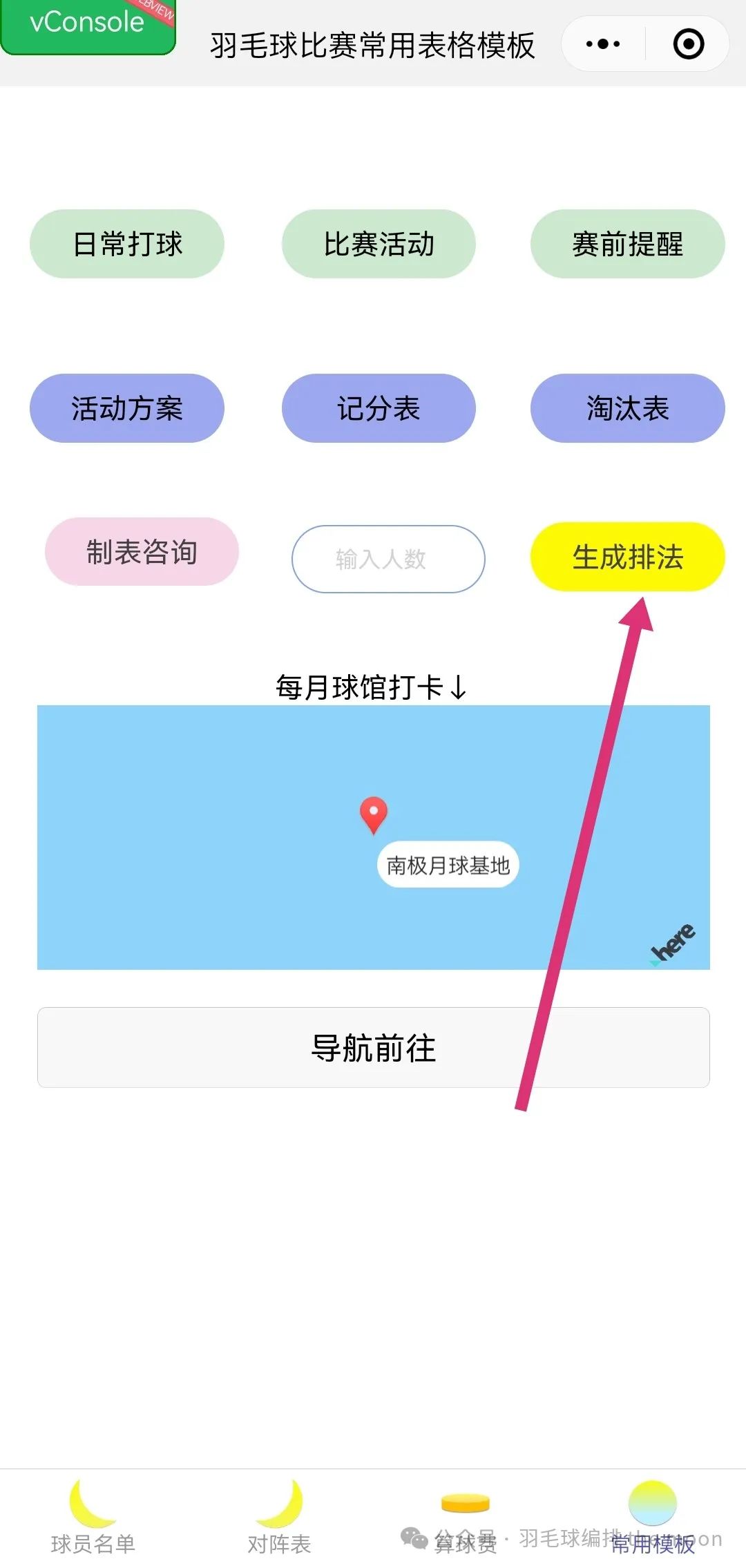
Task: Tap the 南极月球基地 map marker
Action: (x=374, y=814)
